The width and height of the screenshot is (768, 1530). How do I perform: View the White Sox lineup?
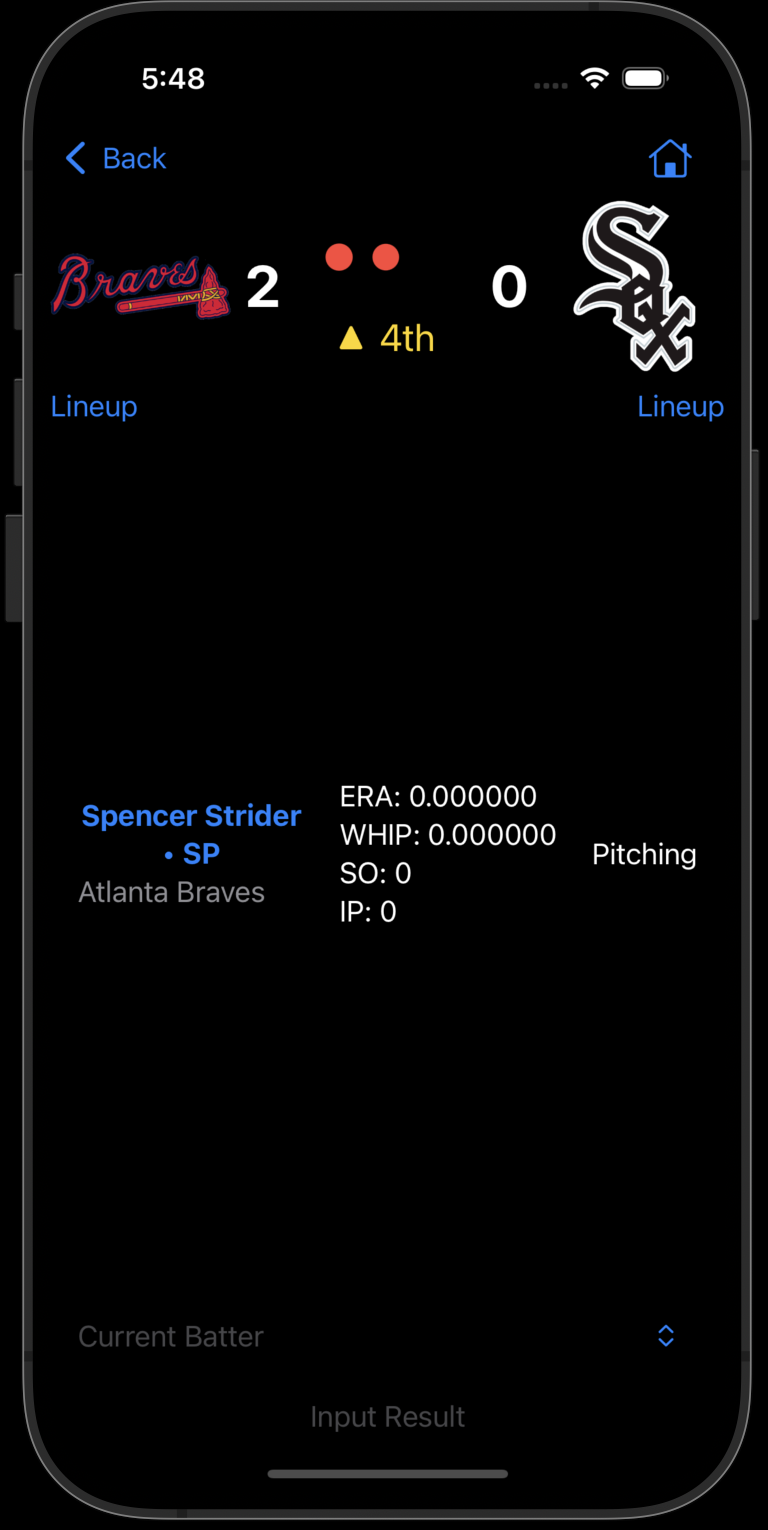pos(680,406)
